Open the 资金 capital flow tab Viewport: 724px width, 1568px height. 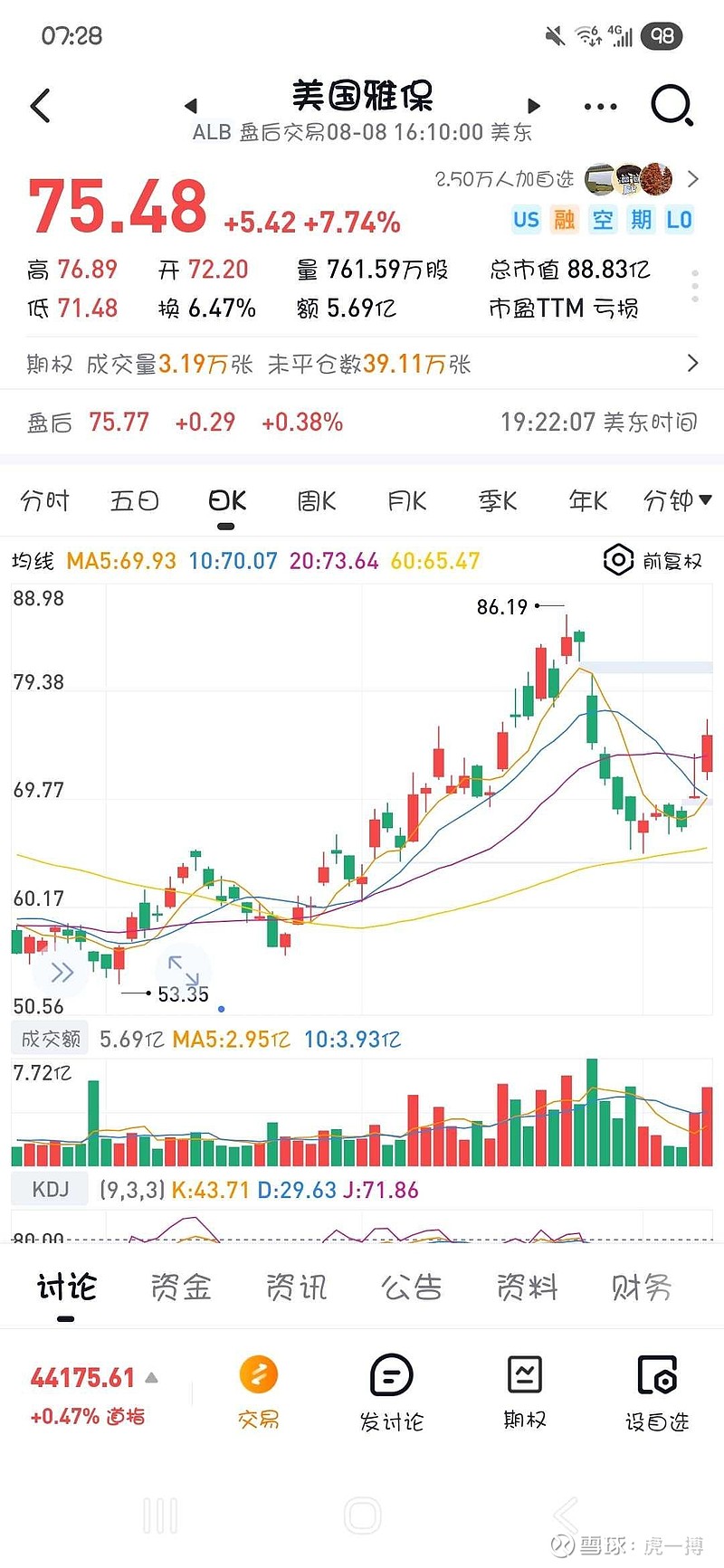[181, 1287]
